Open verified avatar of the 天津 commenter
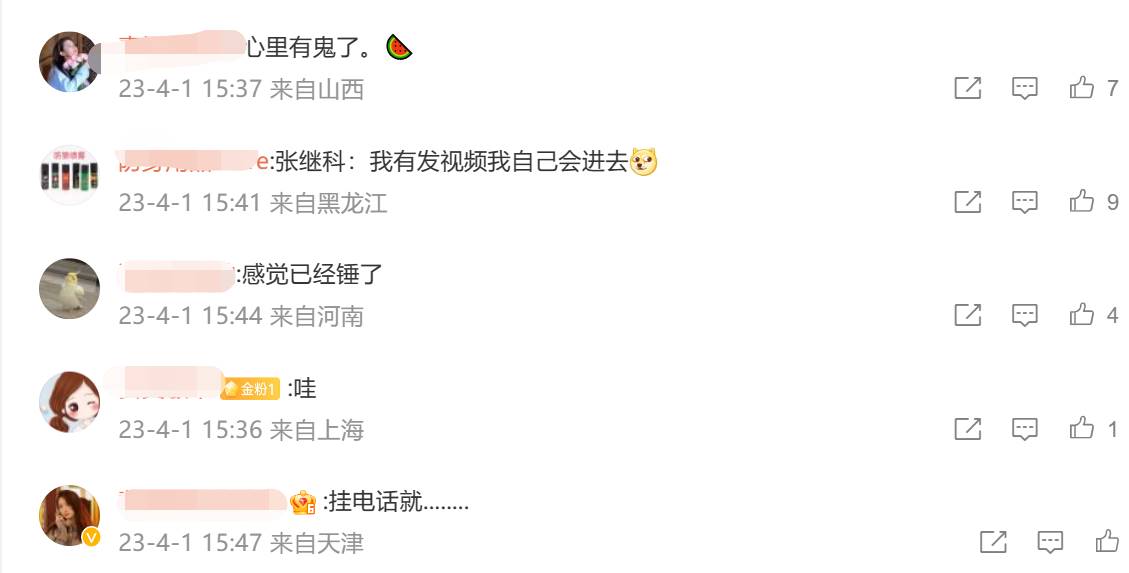 click(x=69, y=515)
